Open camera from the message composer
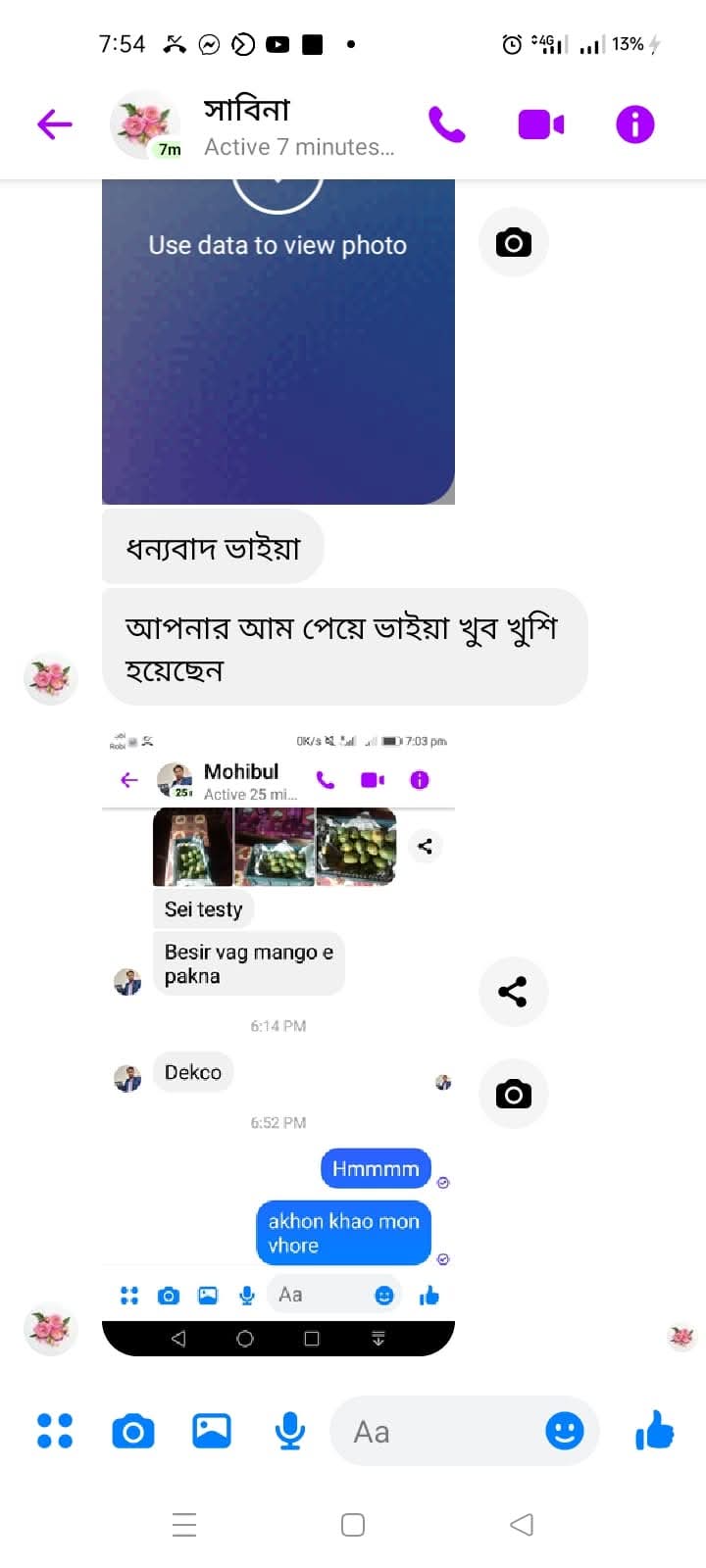The width and height of the screenshot is (706, 1568). pyautogui.click(x=133, y=1432)
